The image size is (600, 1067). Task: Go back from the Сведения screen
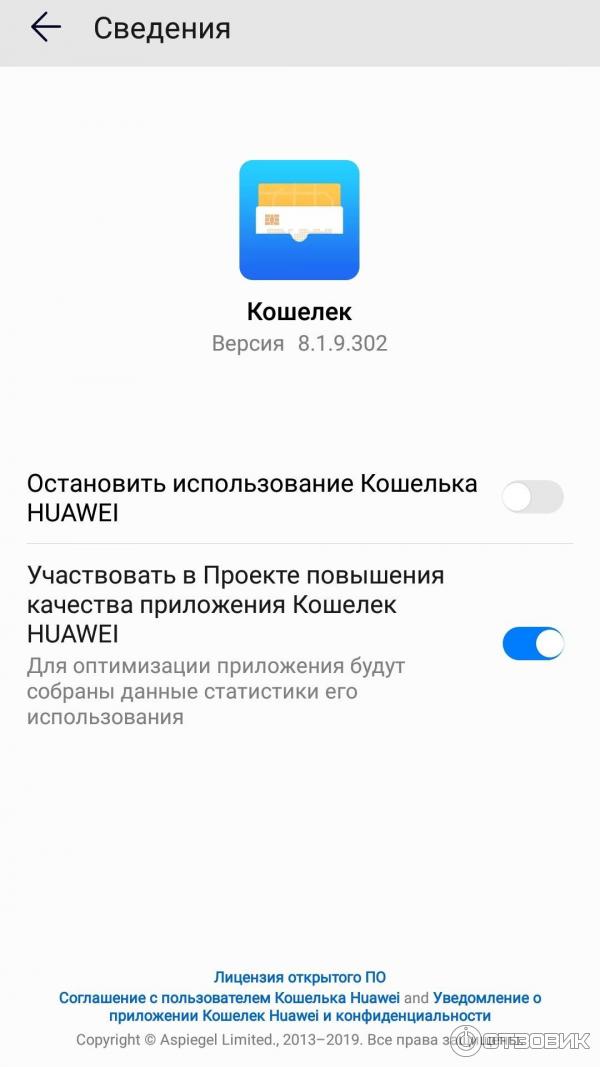click(x=46, y=28)
